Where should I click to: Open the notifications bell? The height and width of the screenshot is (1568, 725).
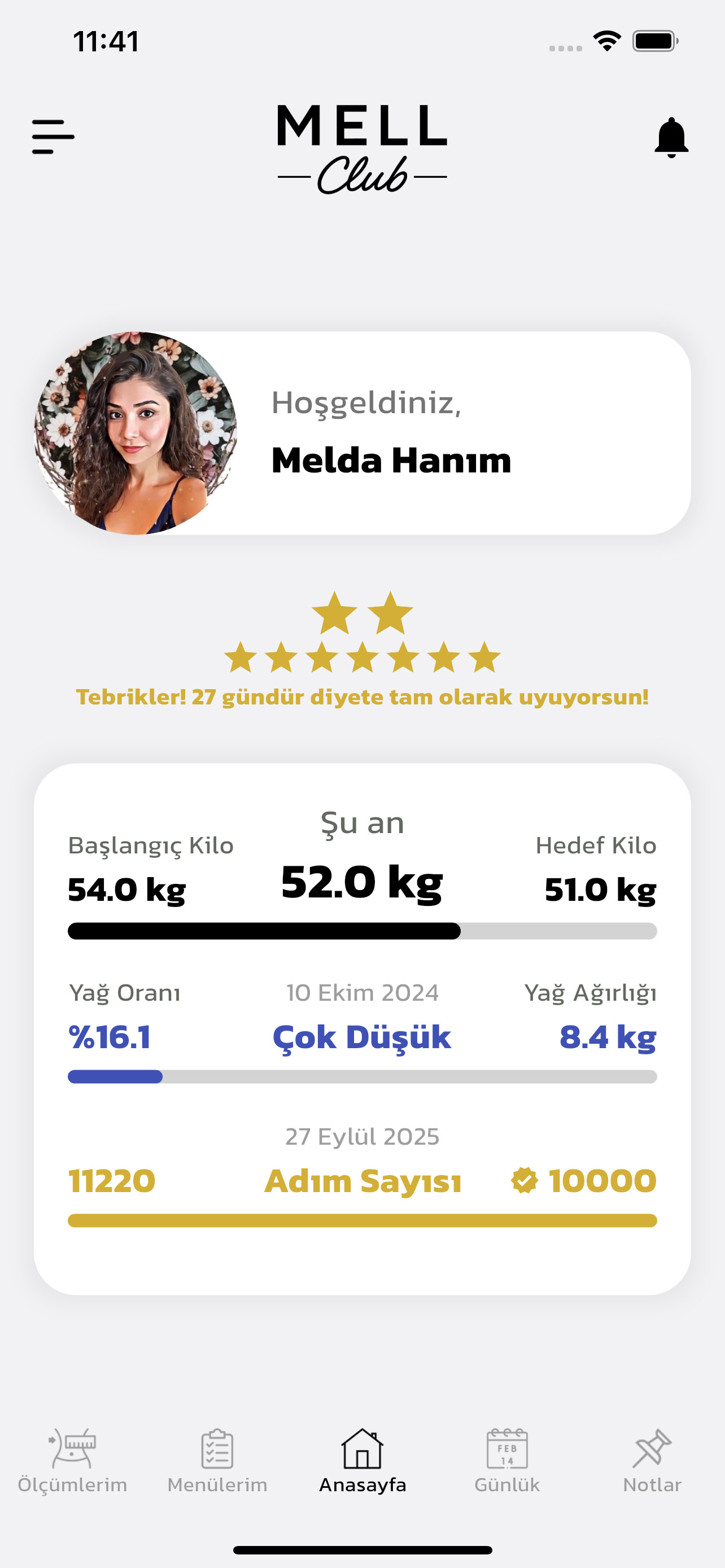point(671,138)
